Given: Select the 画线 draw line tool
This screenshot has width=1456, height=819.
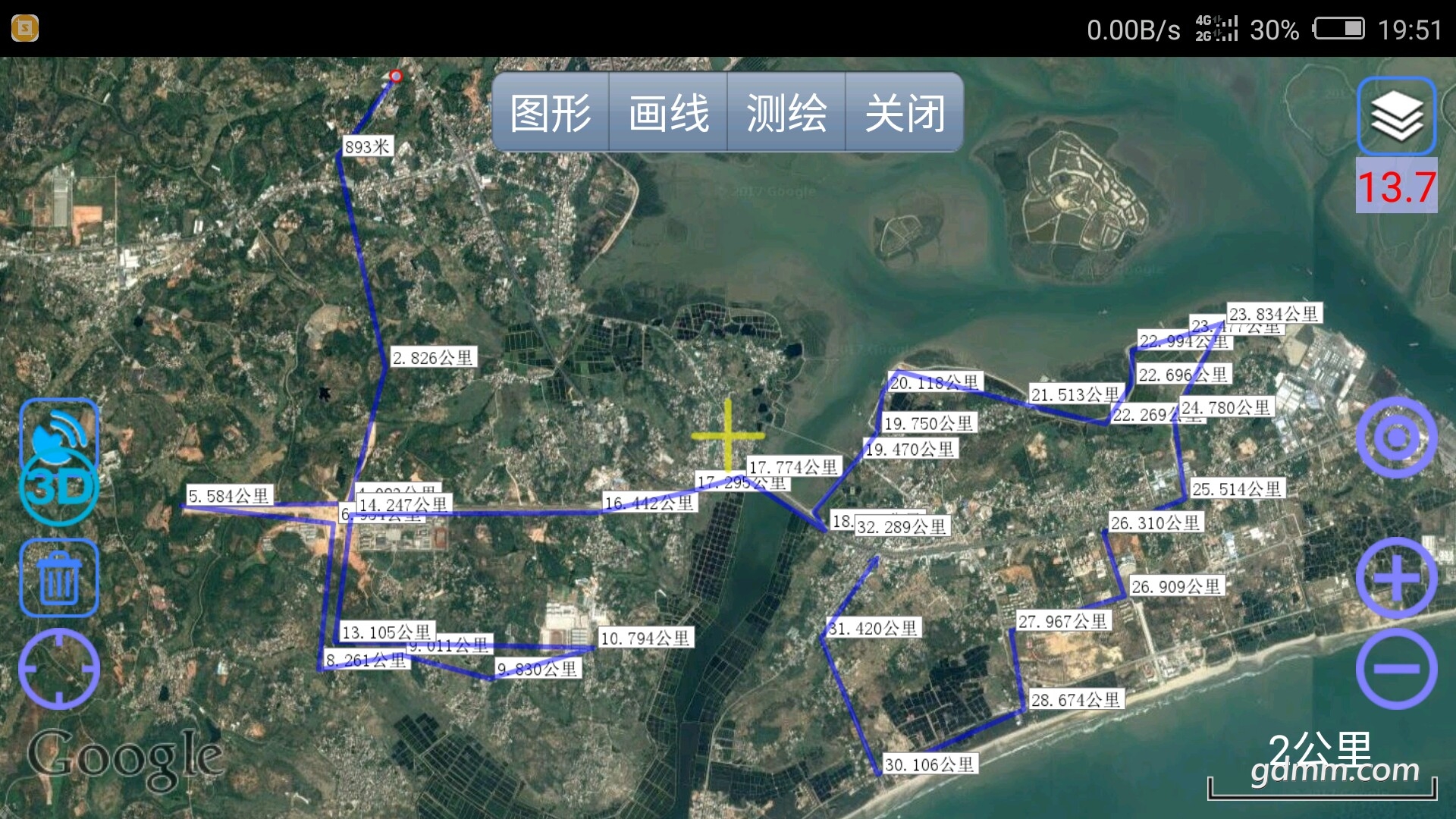Looking at the screenshot, I should 668,113.
